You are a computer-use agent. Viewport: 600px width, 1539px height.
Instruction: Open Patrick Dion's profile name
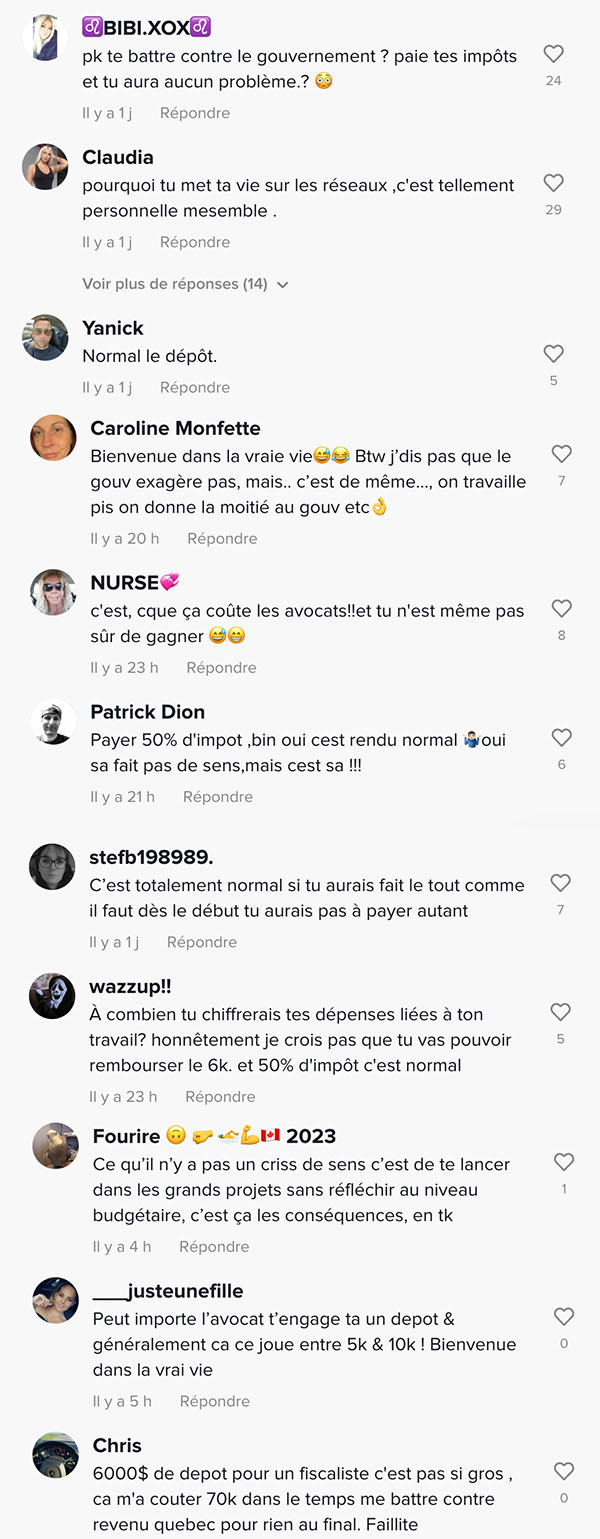tap(147, 712)
